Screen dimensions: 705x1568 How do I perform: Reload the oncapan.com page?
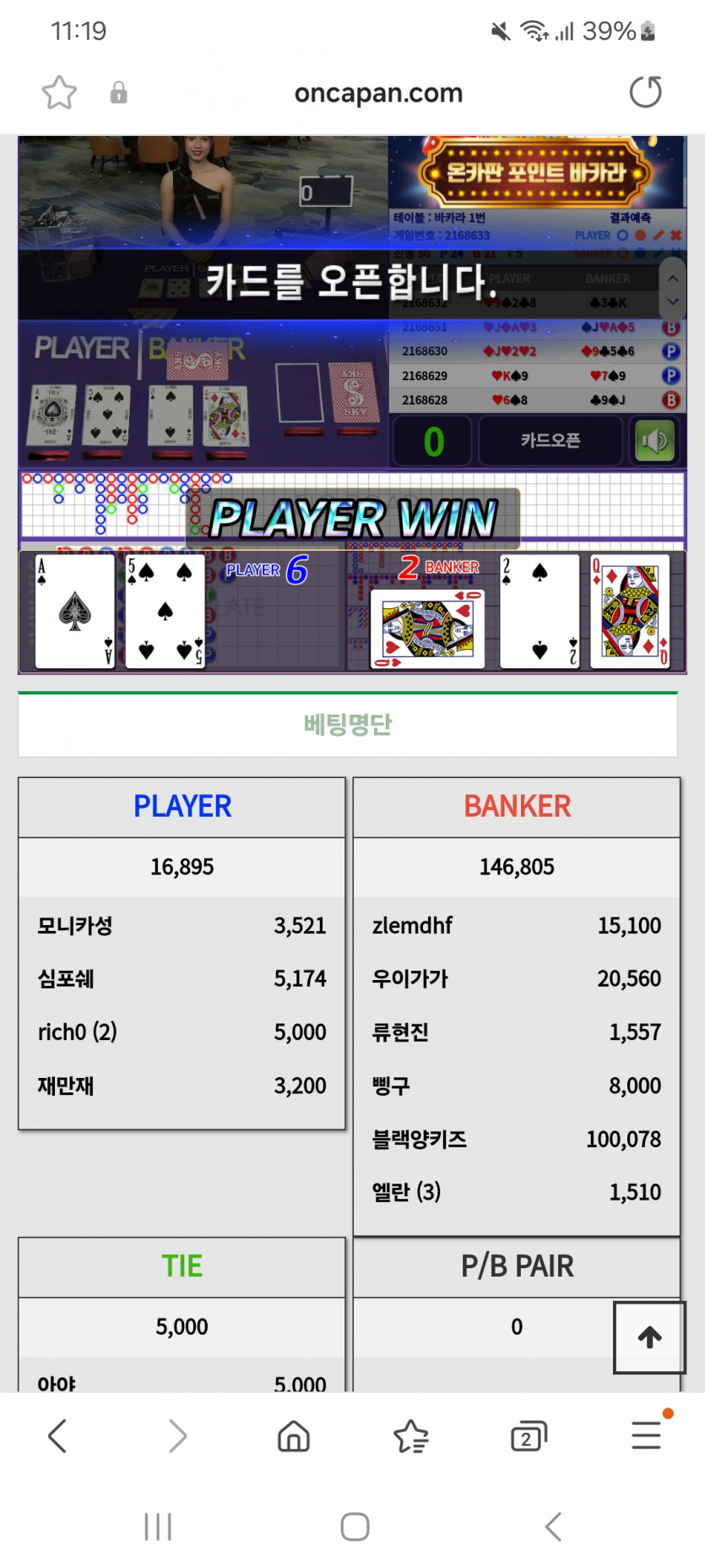(x=646, y=92)
